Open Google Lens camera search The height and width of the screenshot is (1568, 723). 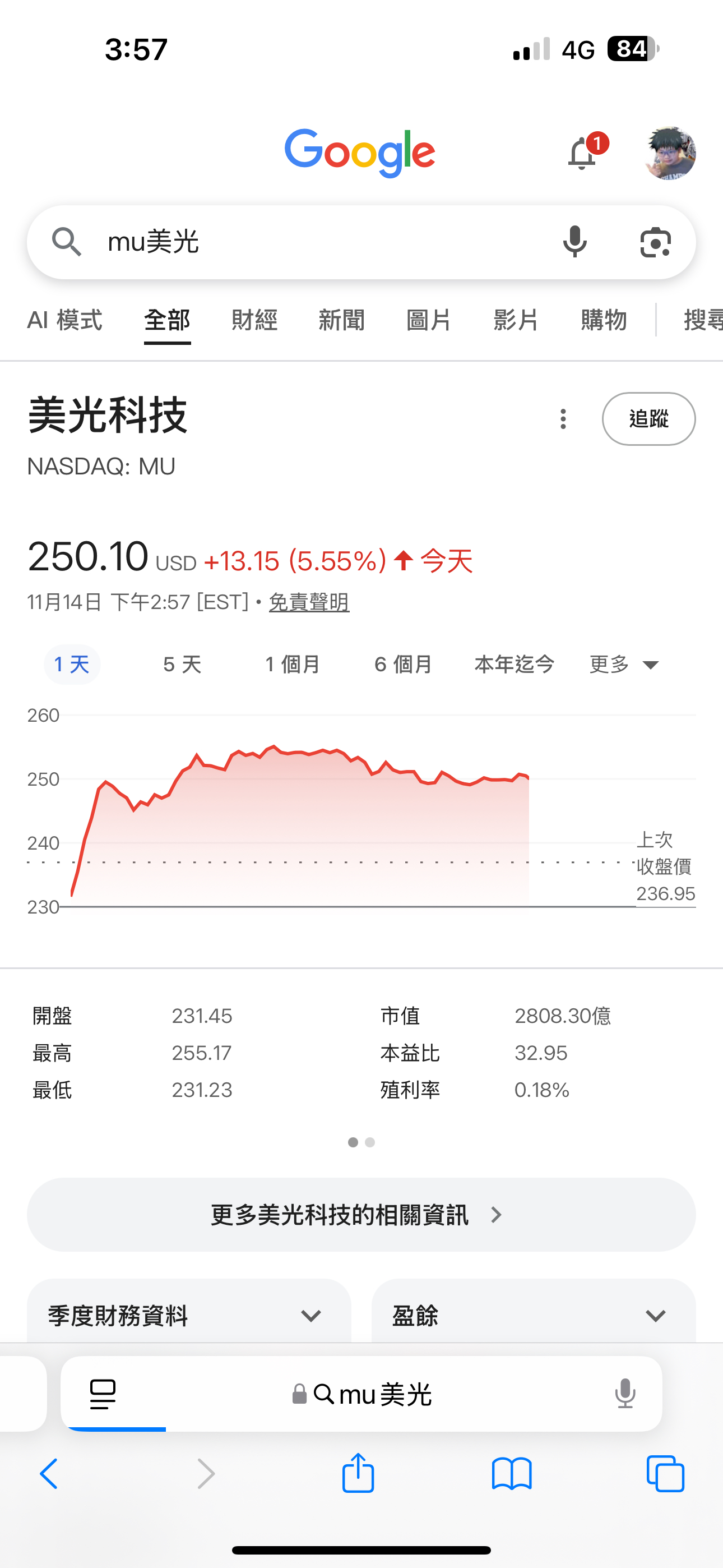coord(655,242)
